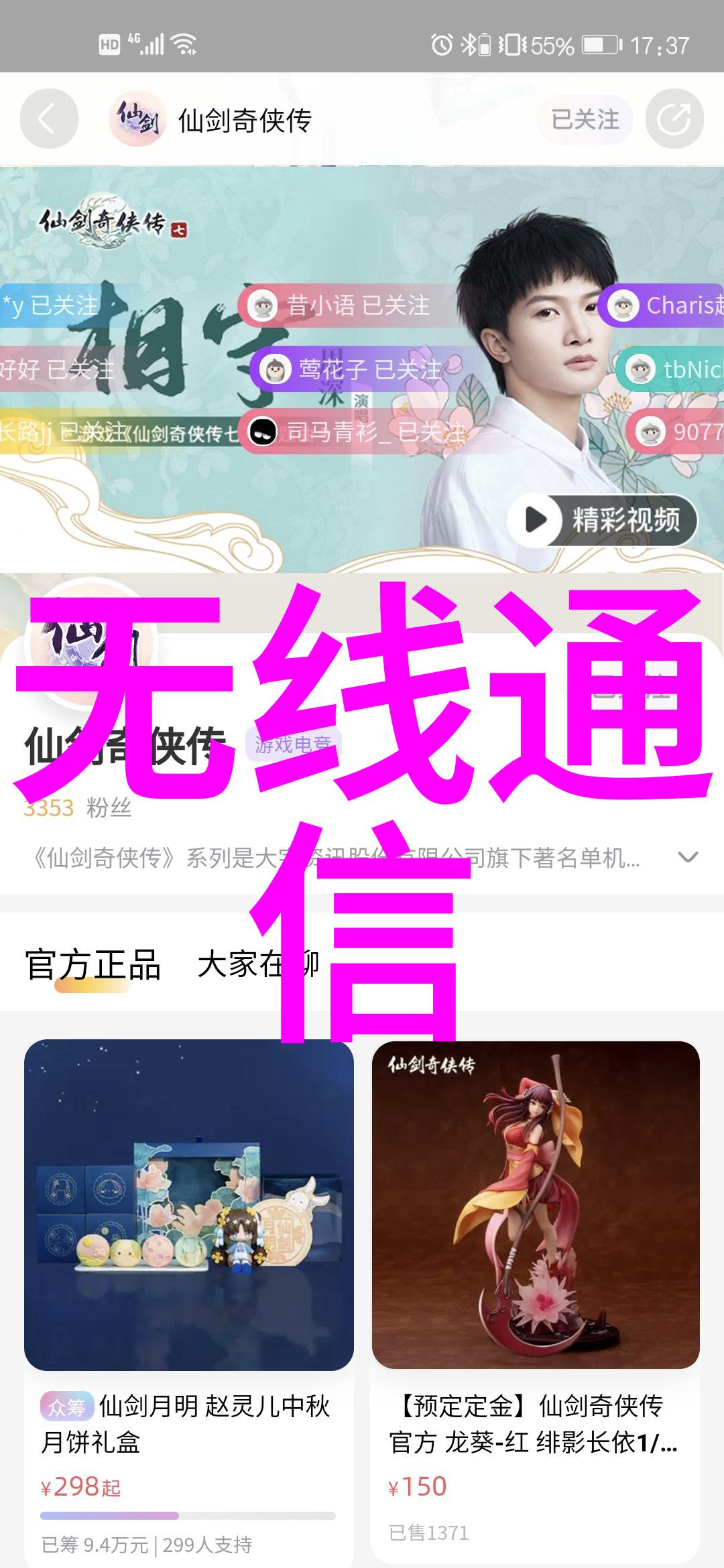Switch to the 官方正品 tab
The height and width of the screenshot is (1568, 724).
pyautogui.click(x=93, y=965)
